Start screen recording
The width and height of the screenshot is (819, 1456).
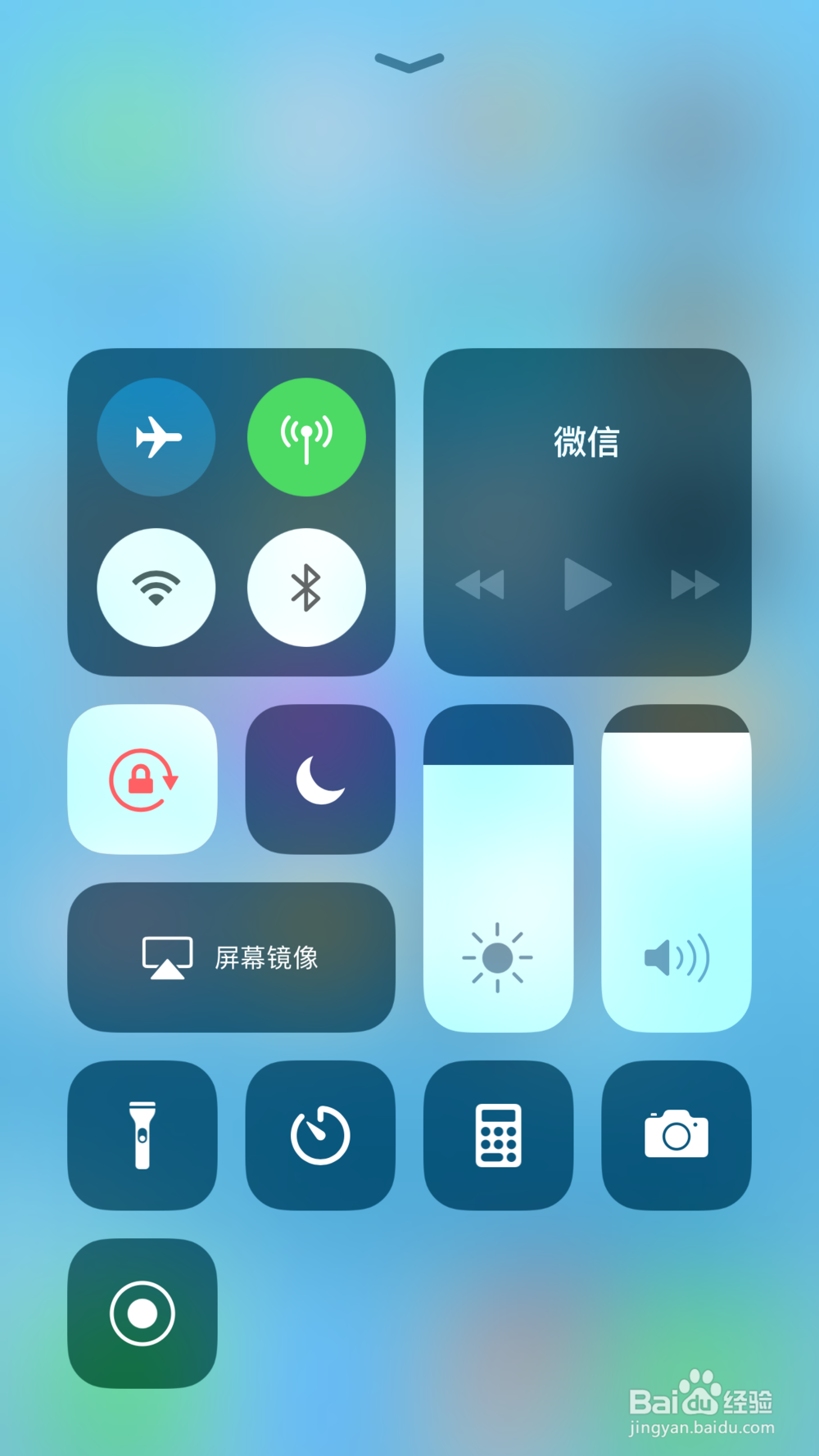tap(143, 1314)
